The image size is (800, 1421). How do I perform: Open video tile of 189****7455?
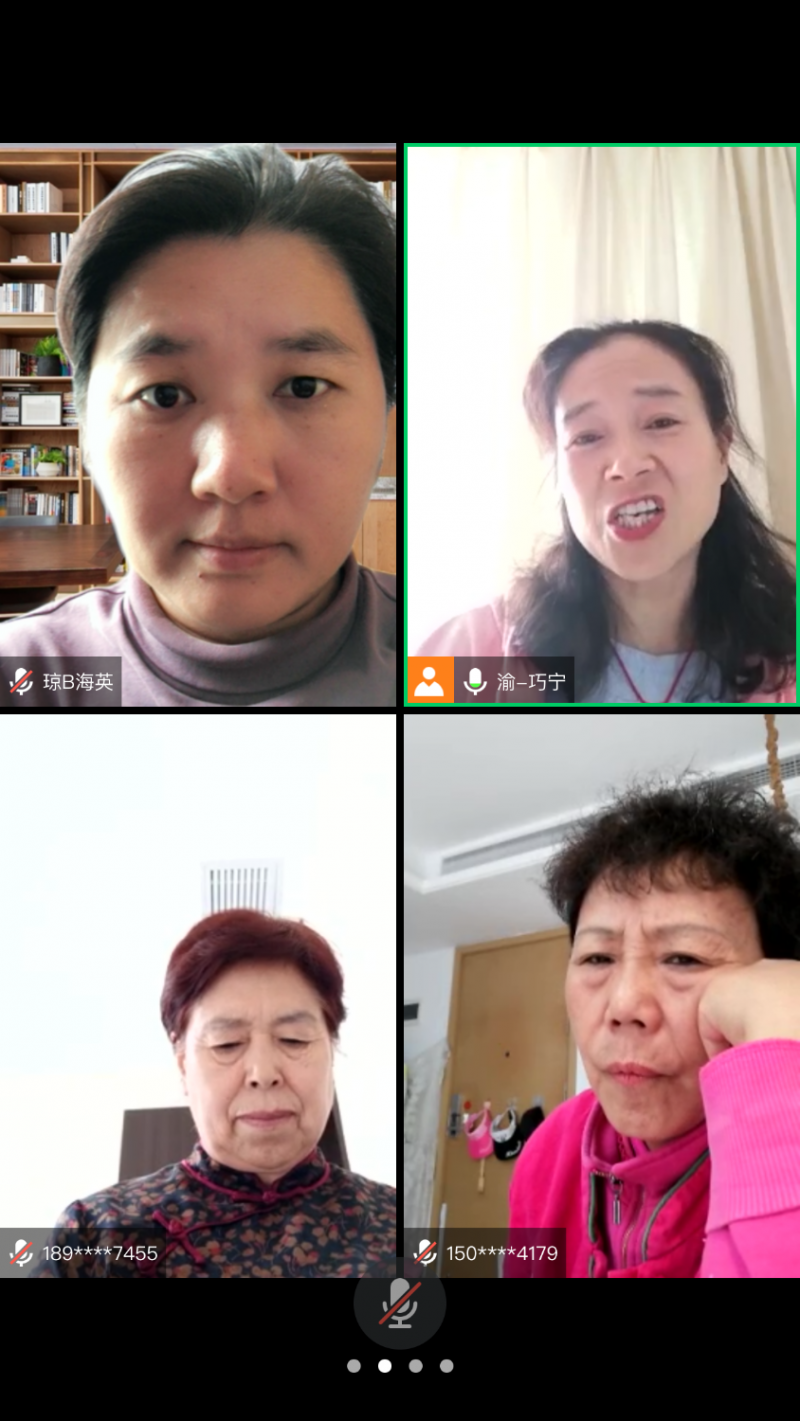198,995
